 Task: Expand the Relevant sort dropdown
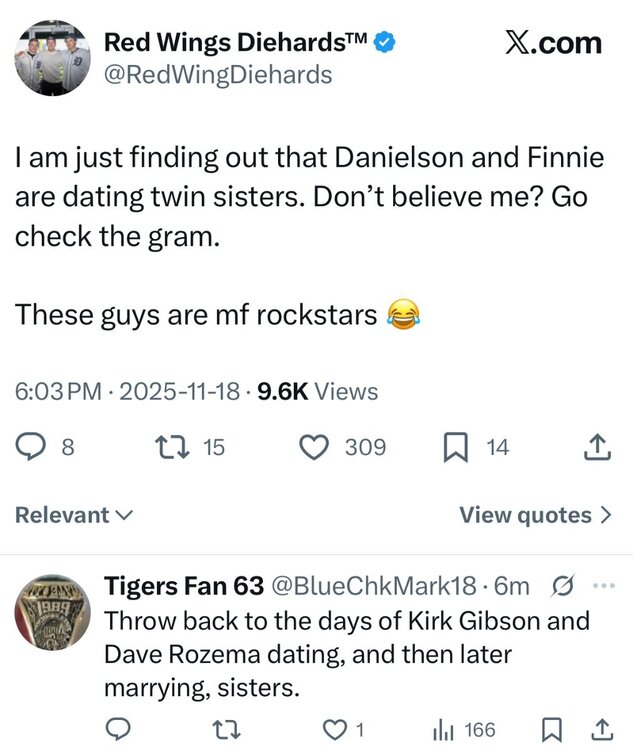point(74,515)
